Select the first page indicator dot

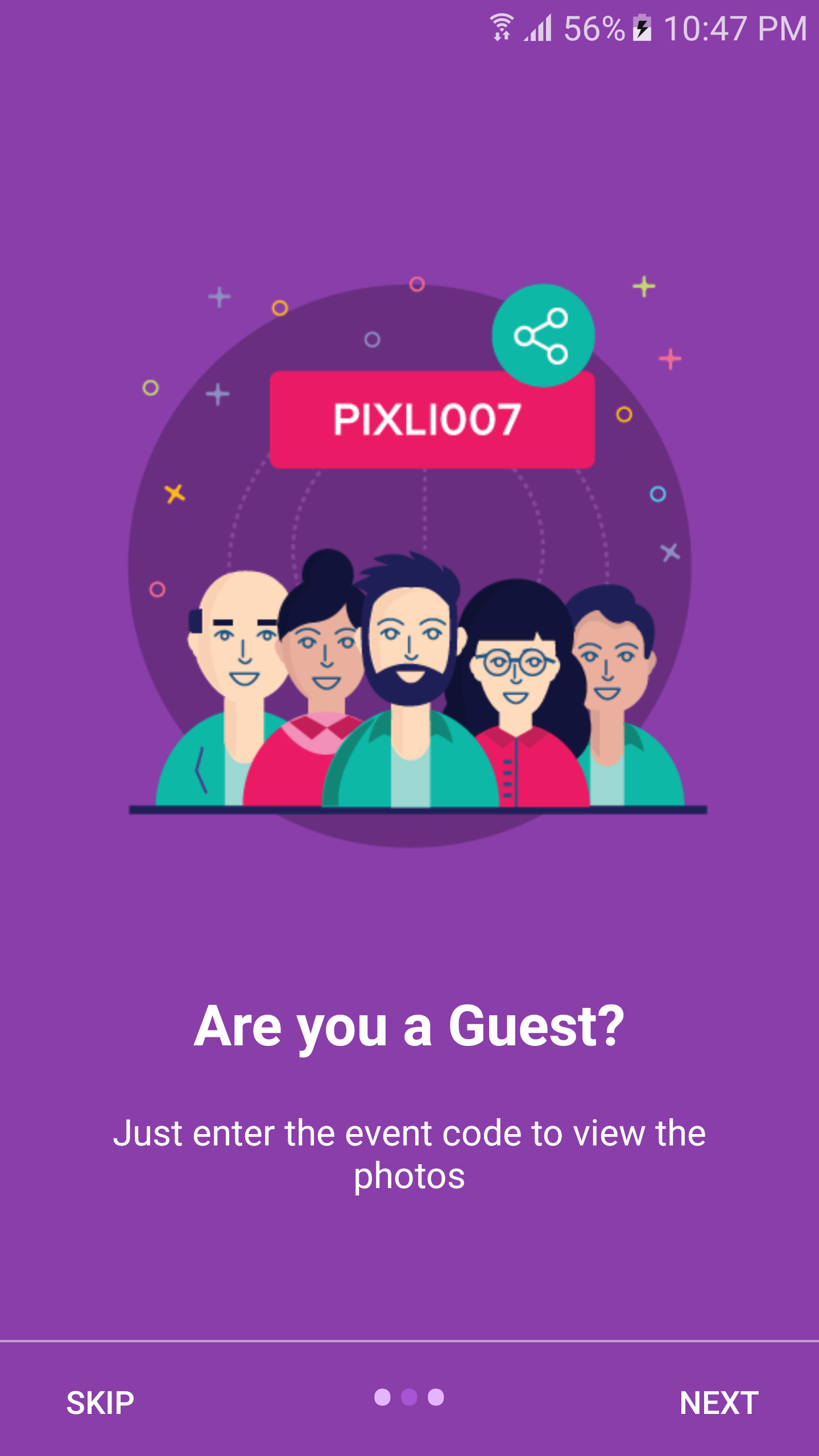click(x=382, y=1397)
